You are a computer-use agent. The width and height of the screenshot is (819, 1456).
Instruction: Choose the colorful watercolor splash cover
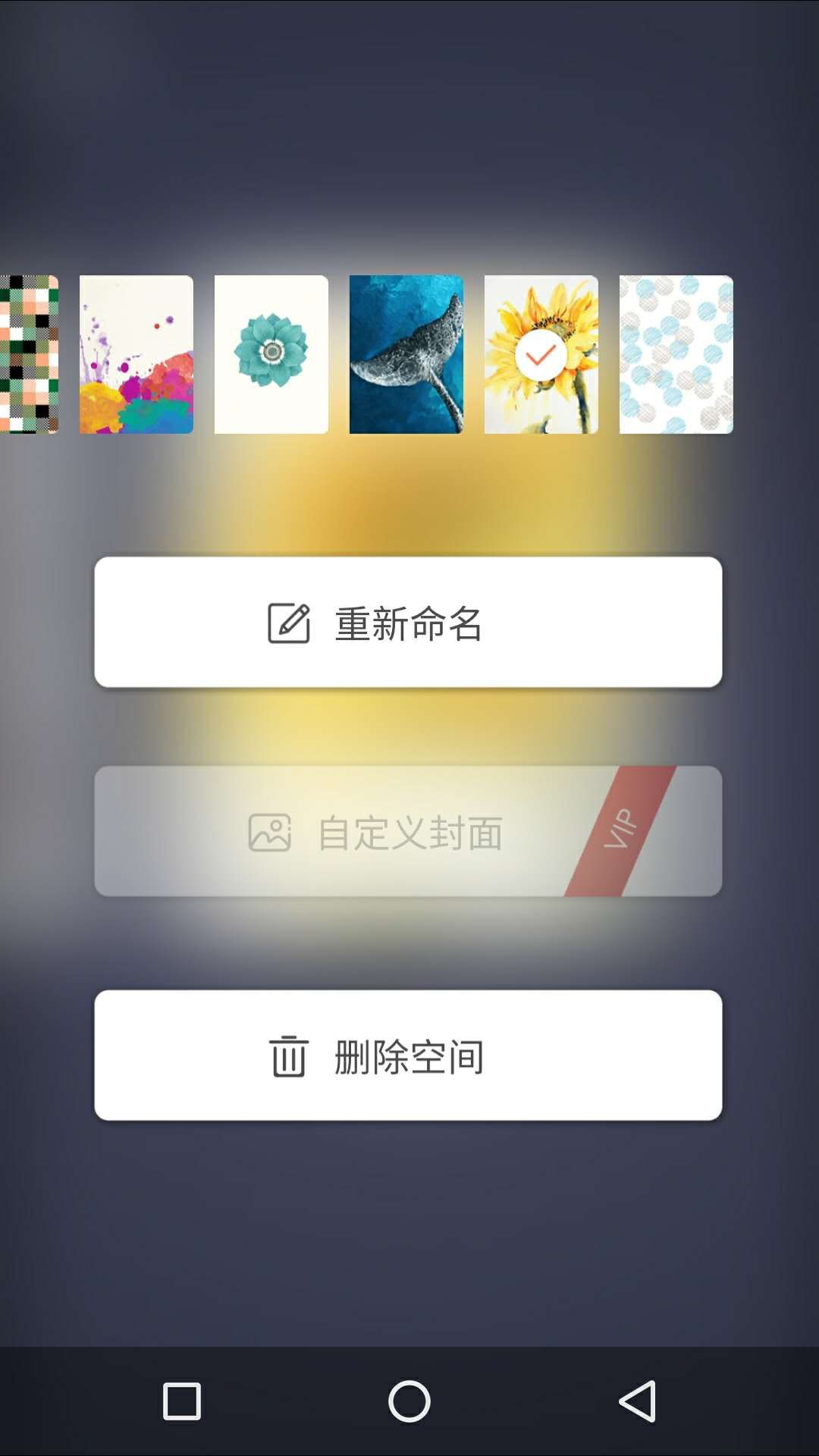136,354
